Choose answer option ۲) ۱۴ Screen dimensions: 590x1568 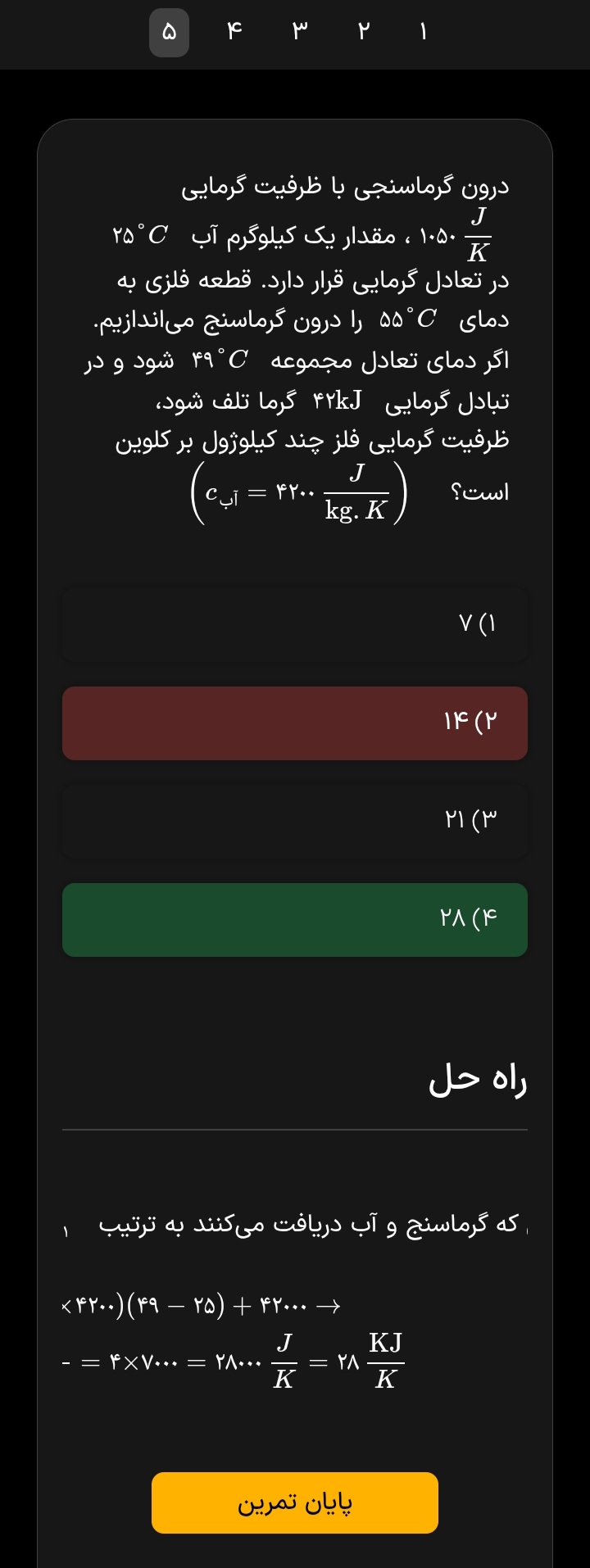(x=295, y=723)
